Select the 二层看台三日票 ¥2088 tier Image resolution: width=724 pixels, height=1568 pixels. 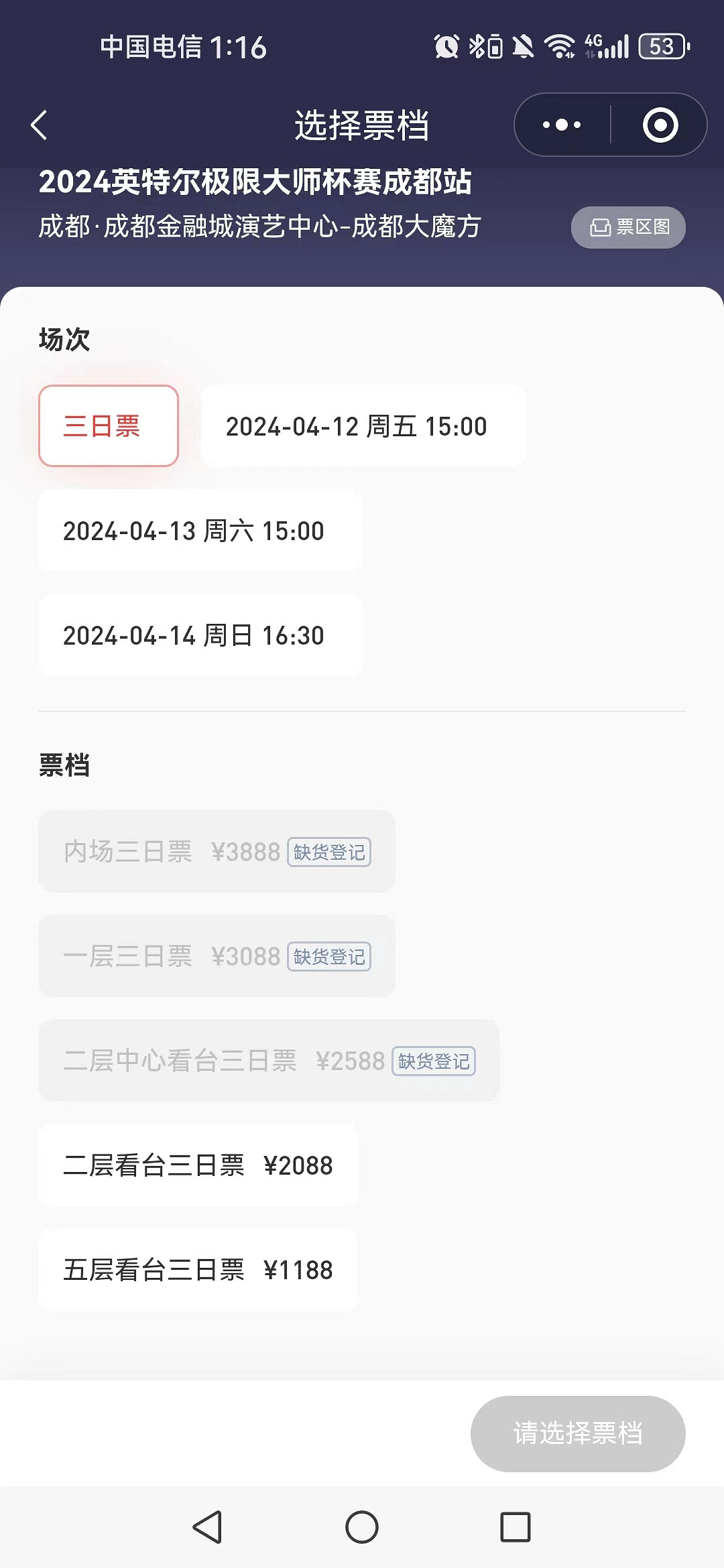pyautogui.click(x=198, y=1166)
